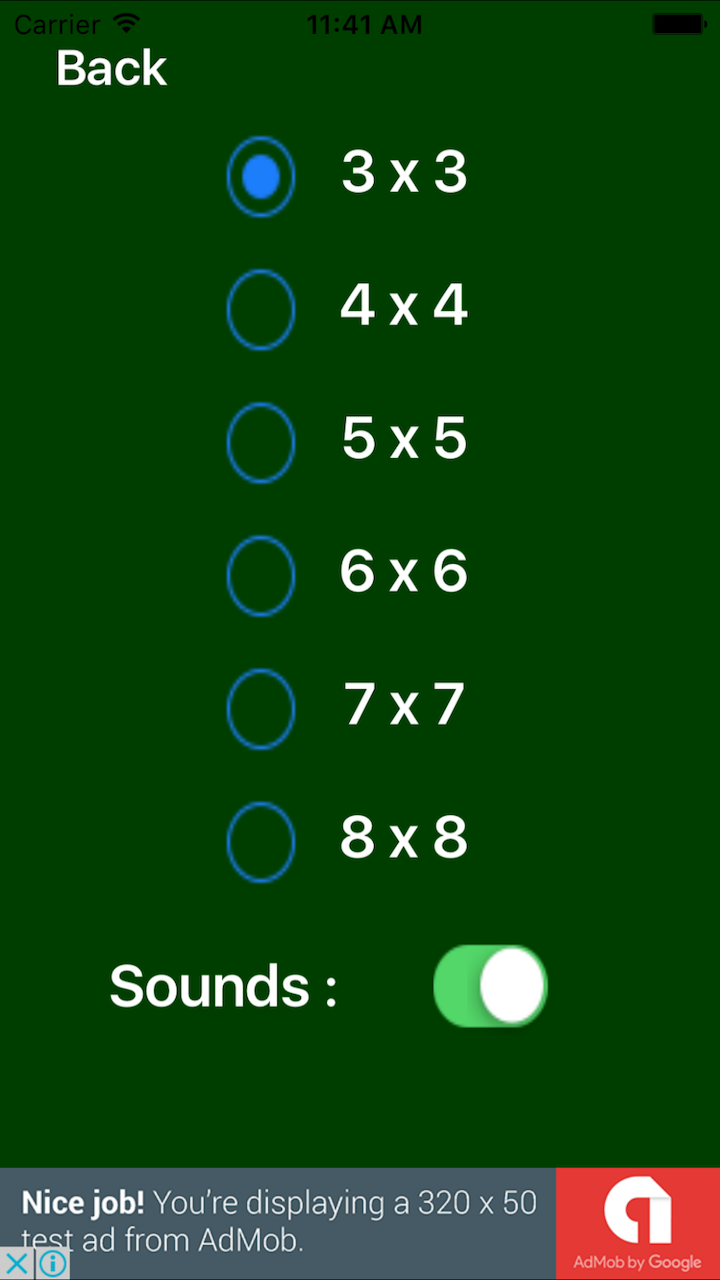Switch grid size to 8 x 8

point(261,841)
